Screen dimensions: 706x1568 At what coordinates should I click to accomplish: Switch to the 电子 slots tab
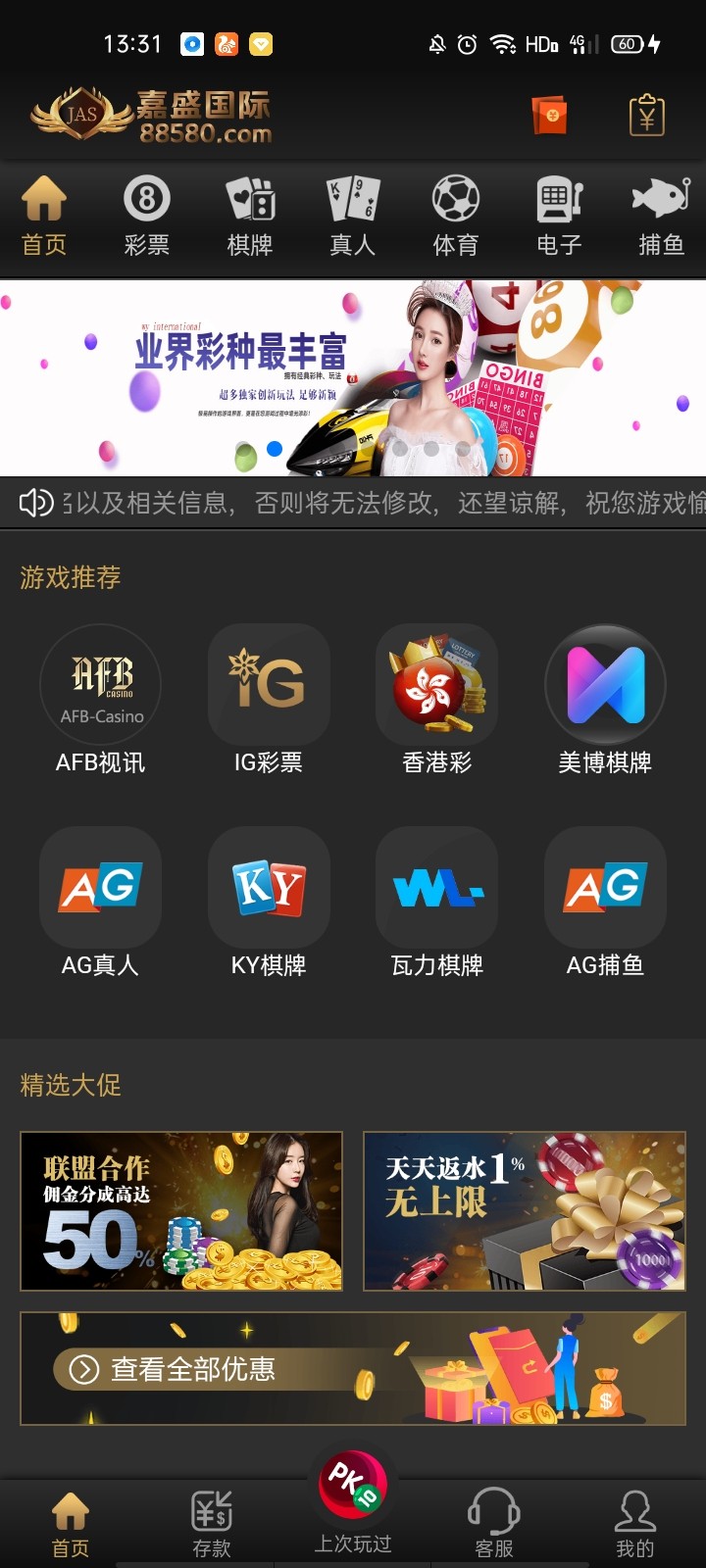[558, 211]
